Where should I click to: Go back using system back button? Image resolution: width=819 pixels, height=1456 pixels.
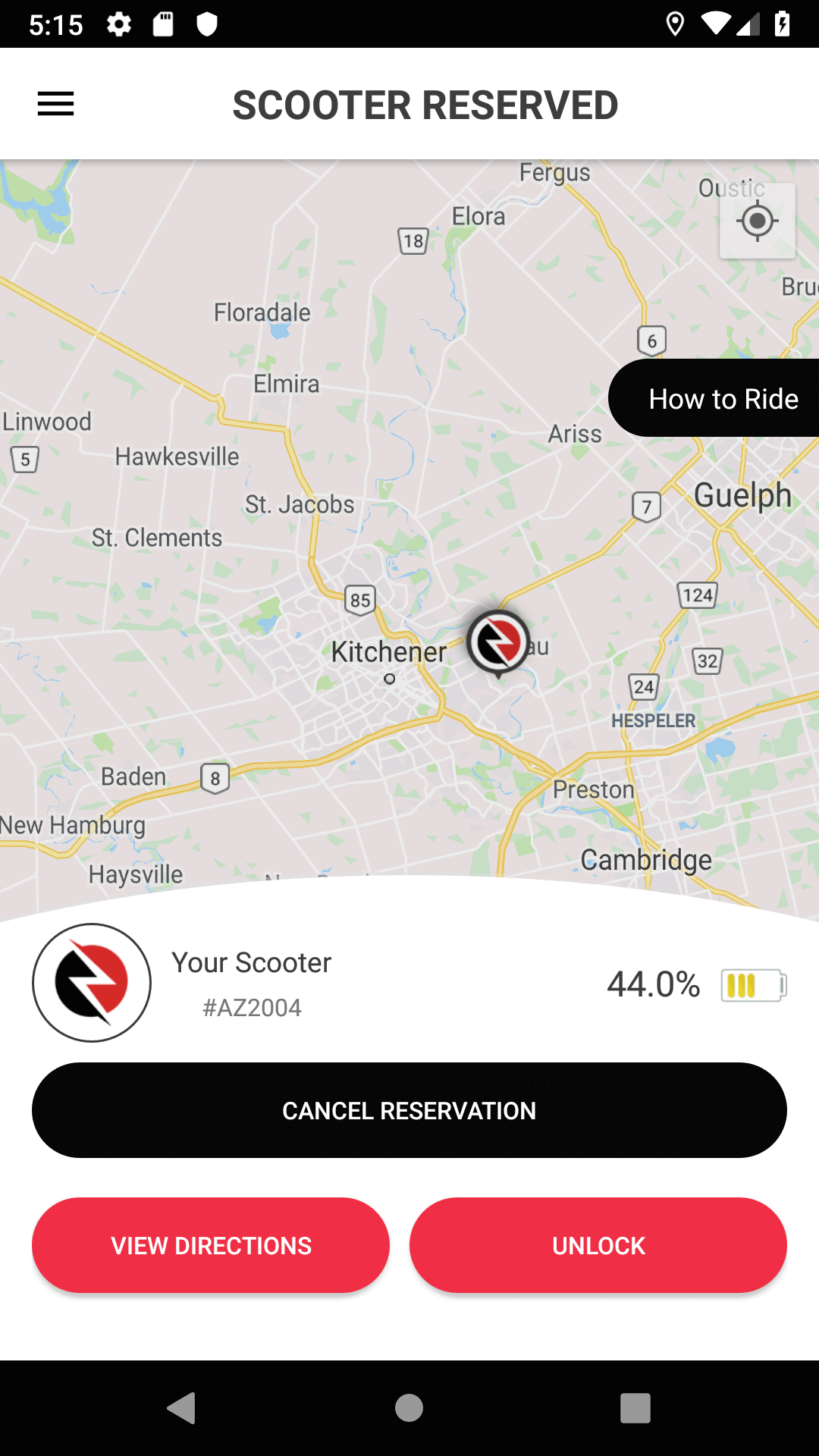(182, 1408)
